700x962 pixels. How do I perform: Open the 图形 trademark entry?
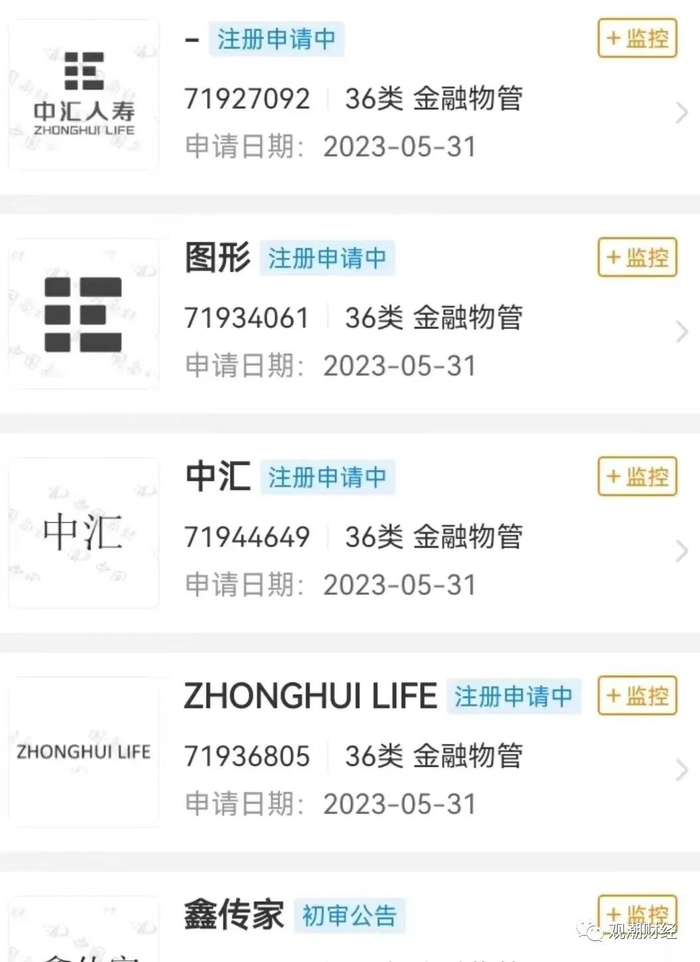350,315
